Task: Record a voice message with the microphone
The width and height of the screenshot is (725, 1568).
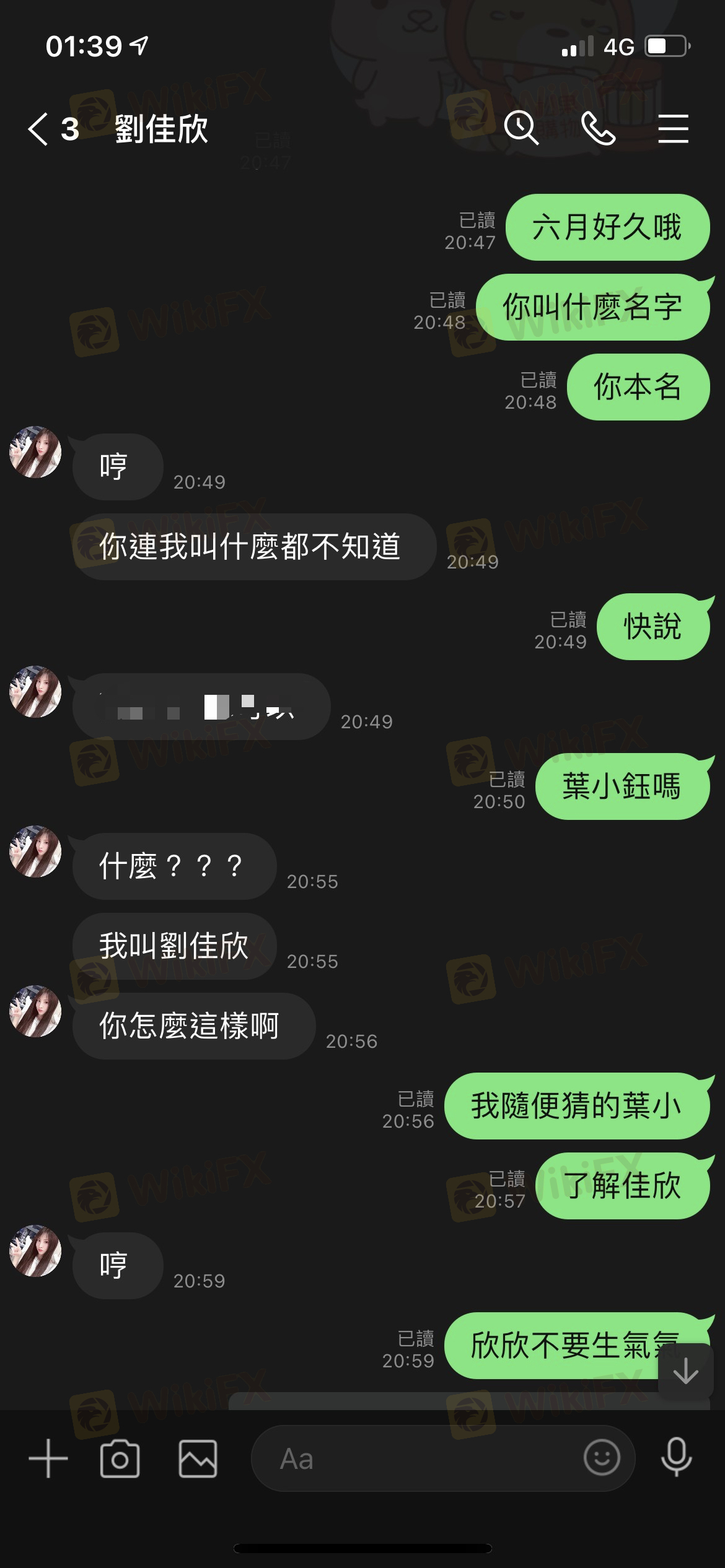Action: click(x=676, y=1458)
